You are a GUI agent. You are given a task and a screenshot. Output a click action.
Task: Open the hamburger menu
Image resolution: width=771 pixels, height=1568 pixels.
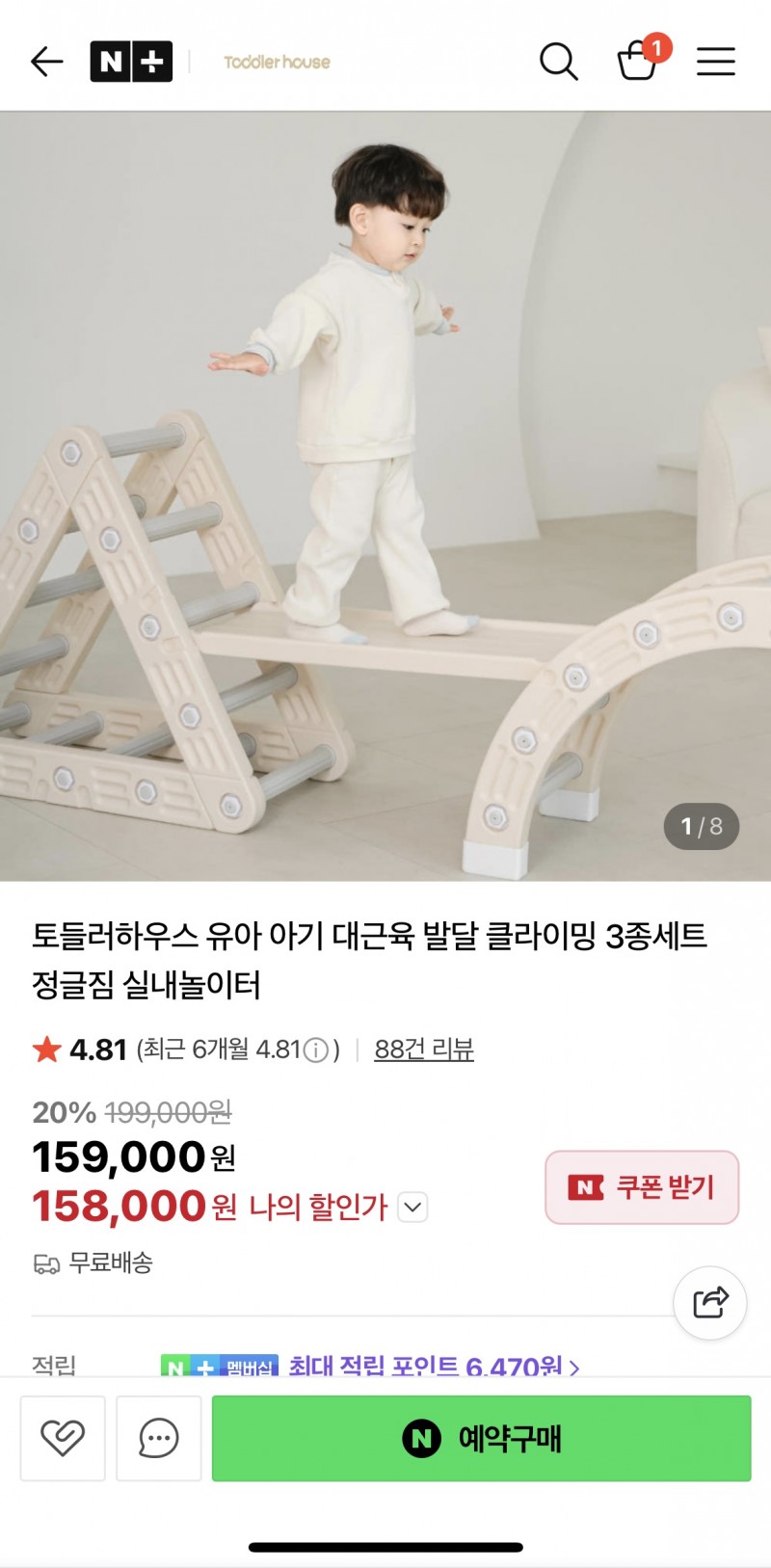716,62
